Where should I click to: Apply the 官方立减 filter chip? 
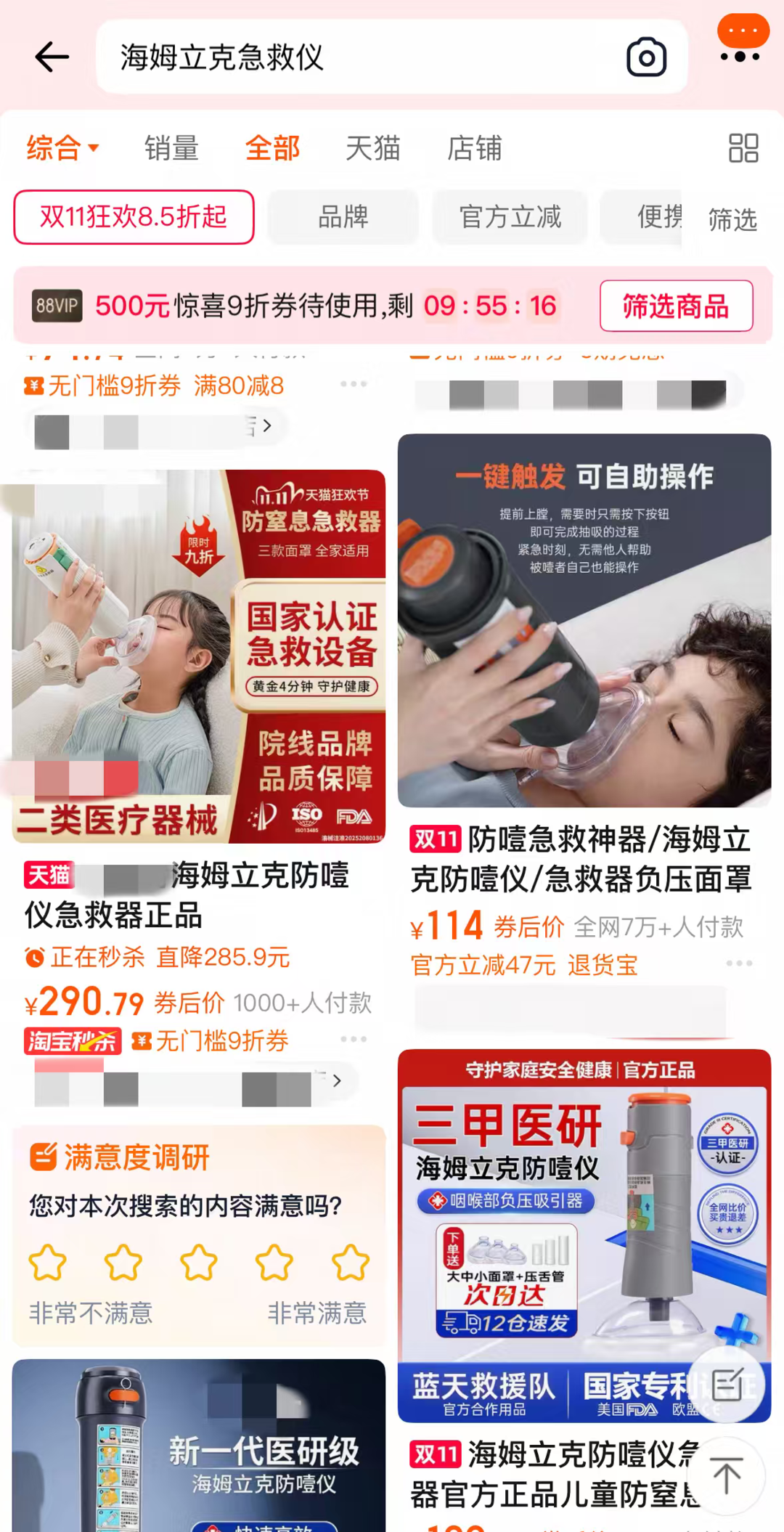point(510,217)
